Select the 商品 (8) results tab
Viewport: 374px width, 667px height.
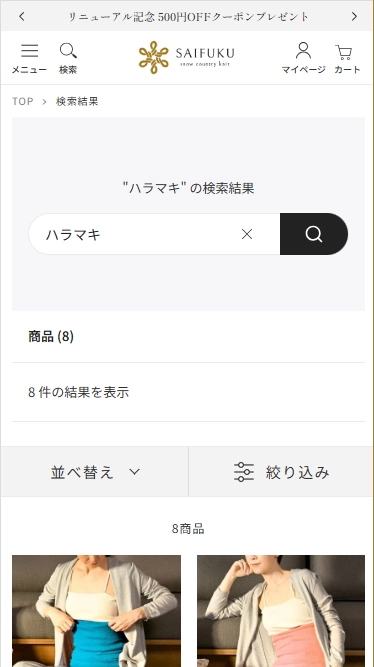click(51, 336)
